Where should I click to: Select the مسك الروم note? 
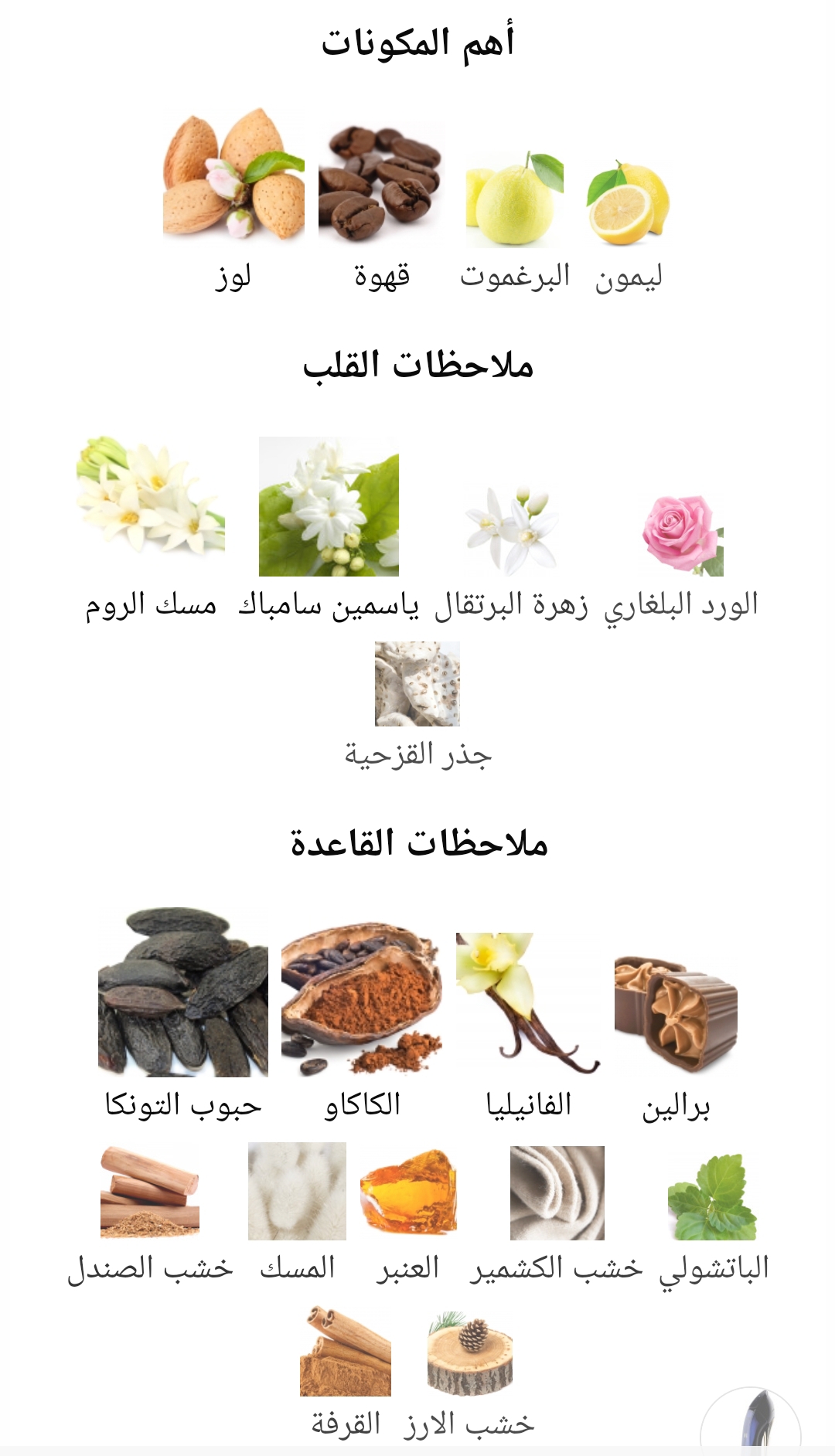(x=151, y=529)
